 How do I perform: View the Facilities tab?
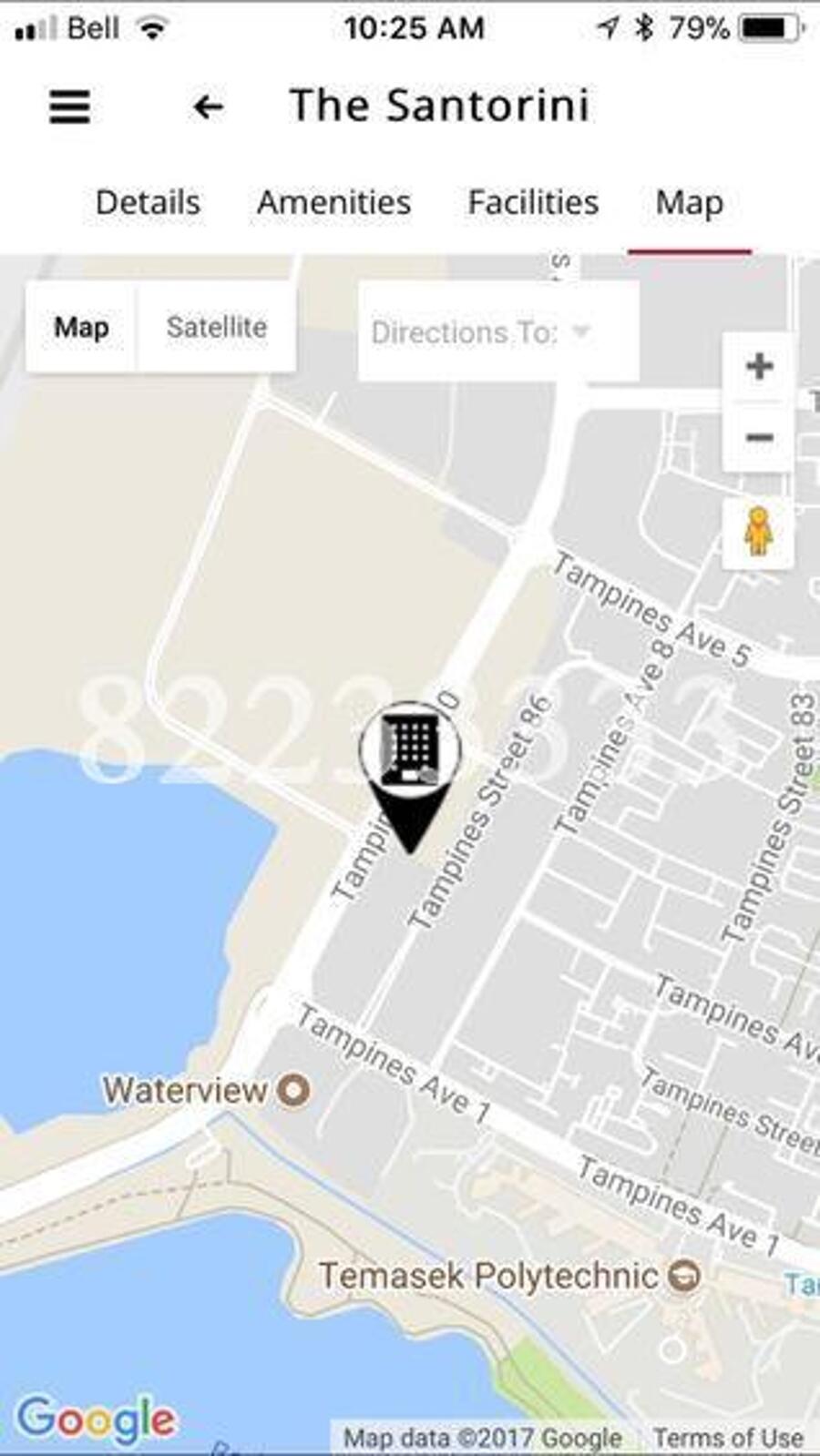click(533, 202)
